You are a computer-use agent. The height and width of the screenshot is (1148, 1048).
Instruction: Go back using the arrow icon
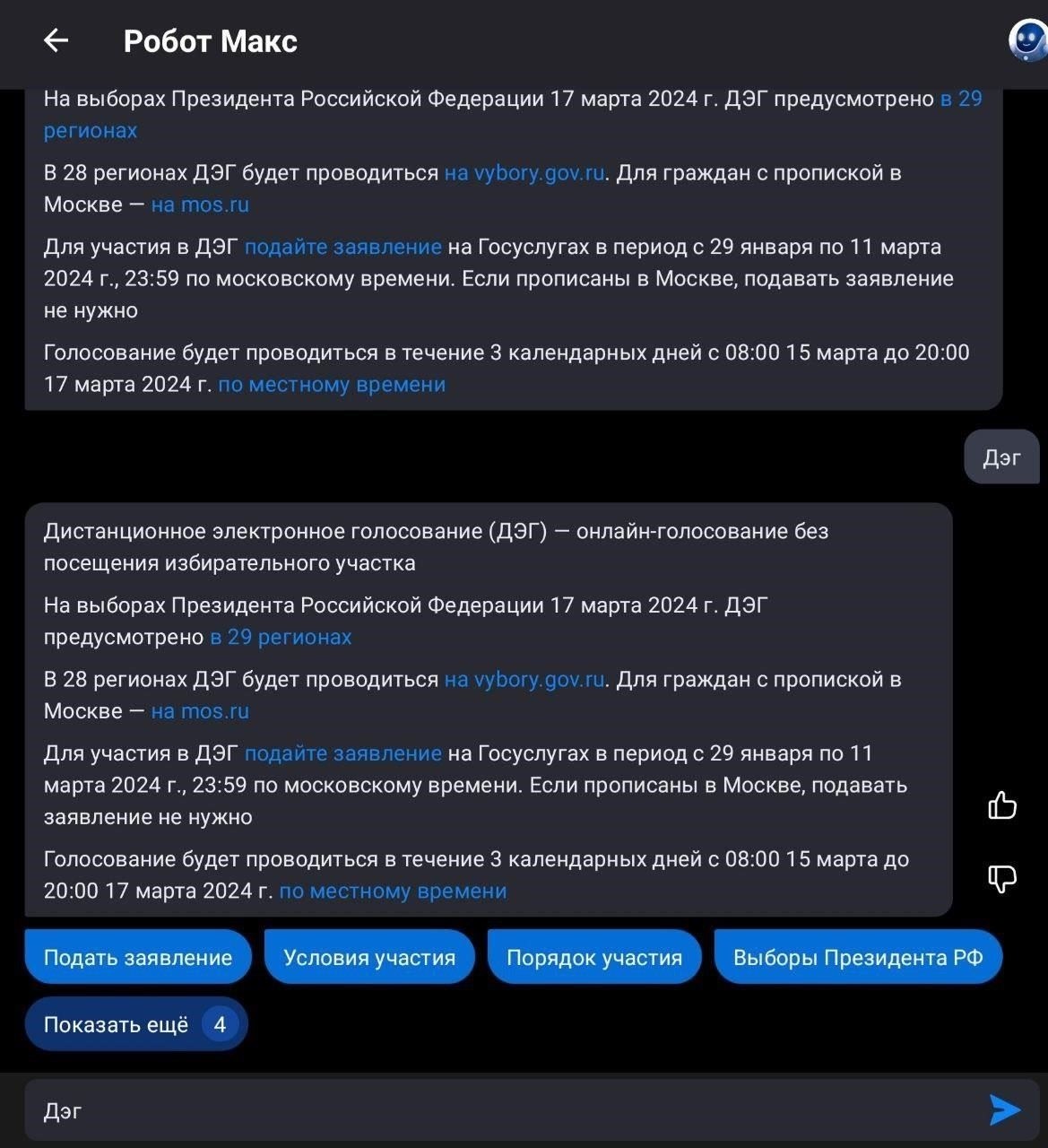pyautogui.click(x=56, y=40)
